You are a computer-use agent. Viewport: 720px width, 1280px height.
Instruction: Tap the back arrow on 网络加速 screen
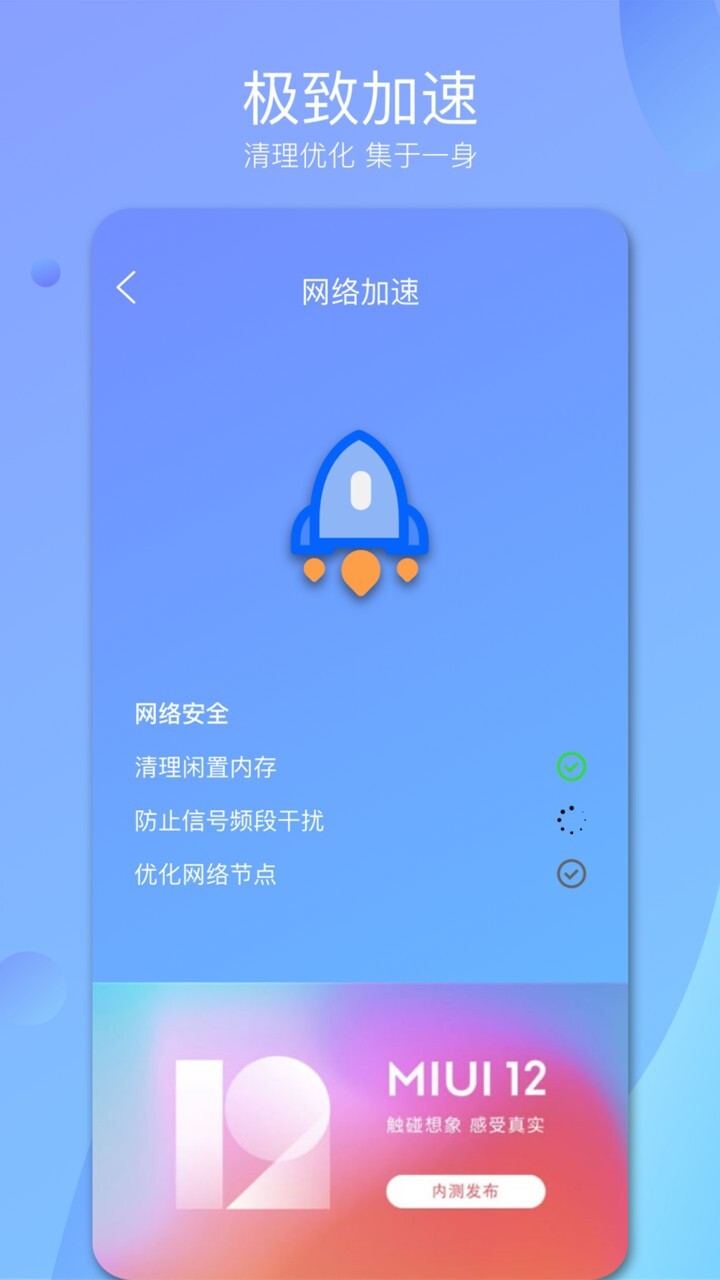click(x=126, y=287)
